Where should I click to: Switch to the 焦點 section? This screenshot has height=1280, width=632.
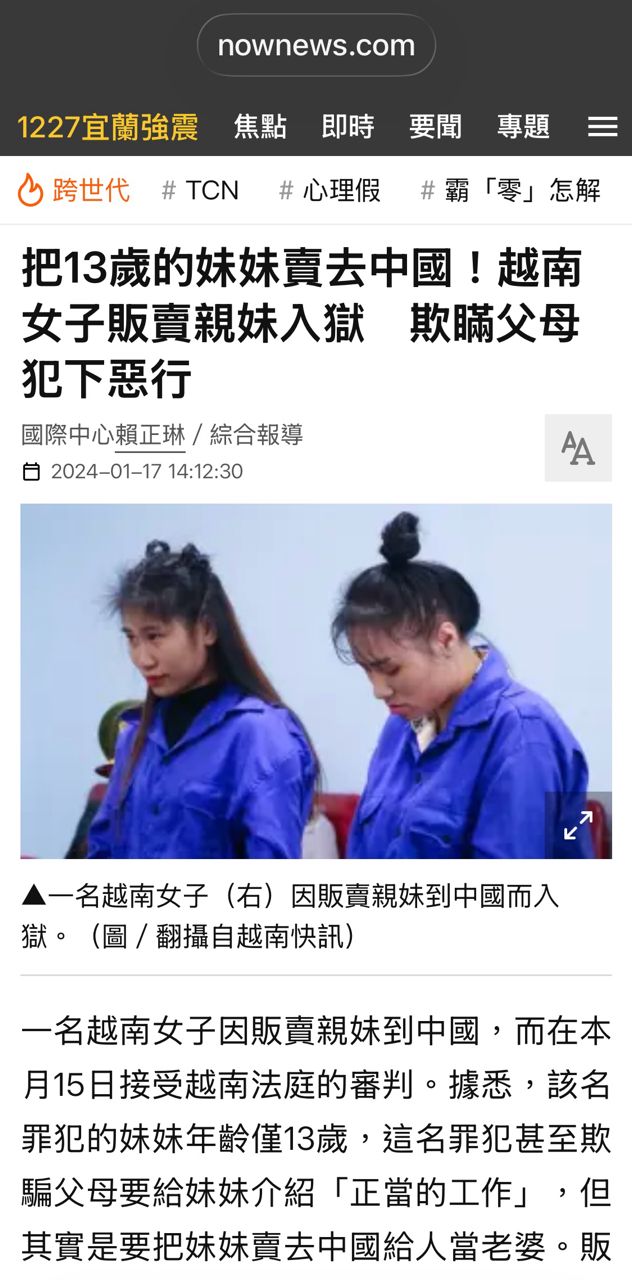click(x=260, y=127)
